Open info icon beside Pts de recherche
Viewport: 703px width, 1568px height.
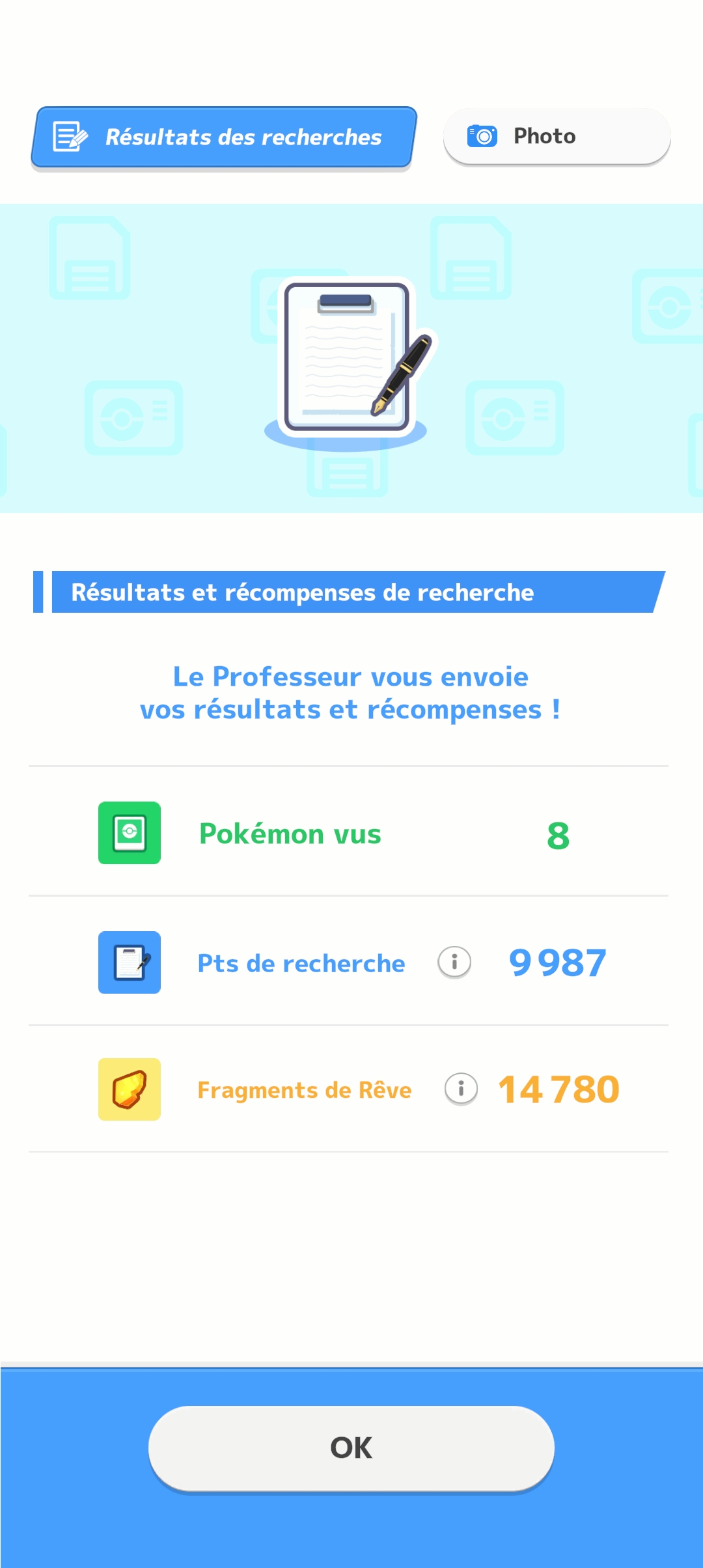454,962
